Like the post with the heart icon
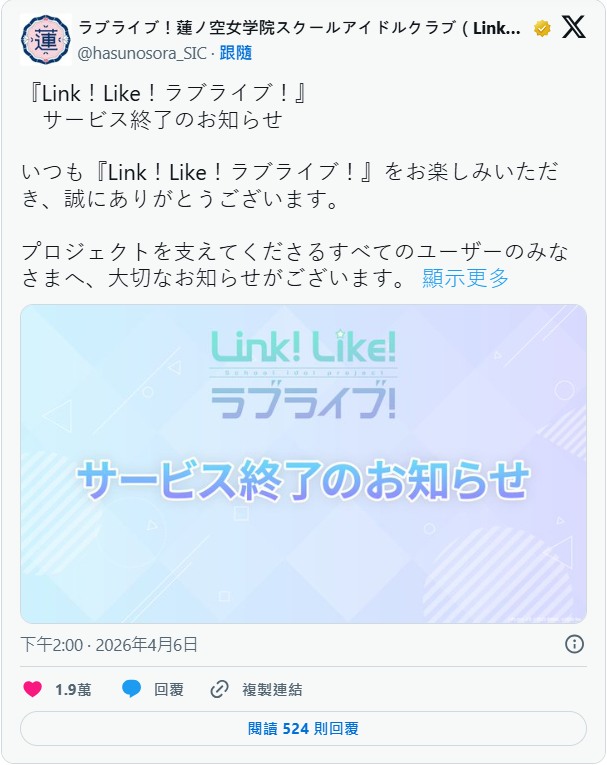Image resolution: width=607 pixels, height=765 pixels. click(33, 689)
